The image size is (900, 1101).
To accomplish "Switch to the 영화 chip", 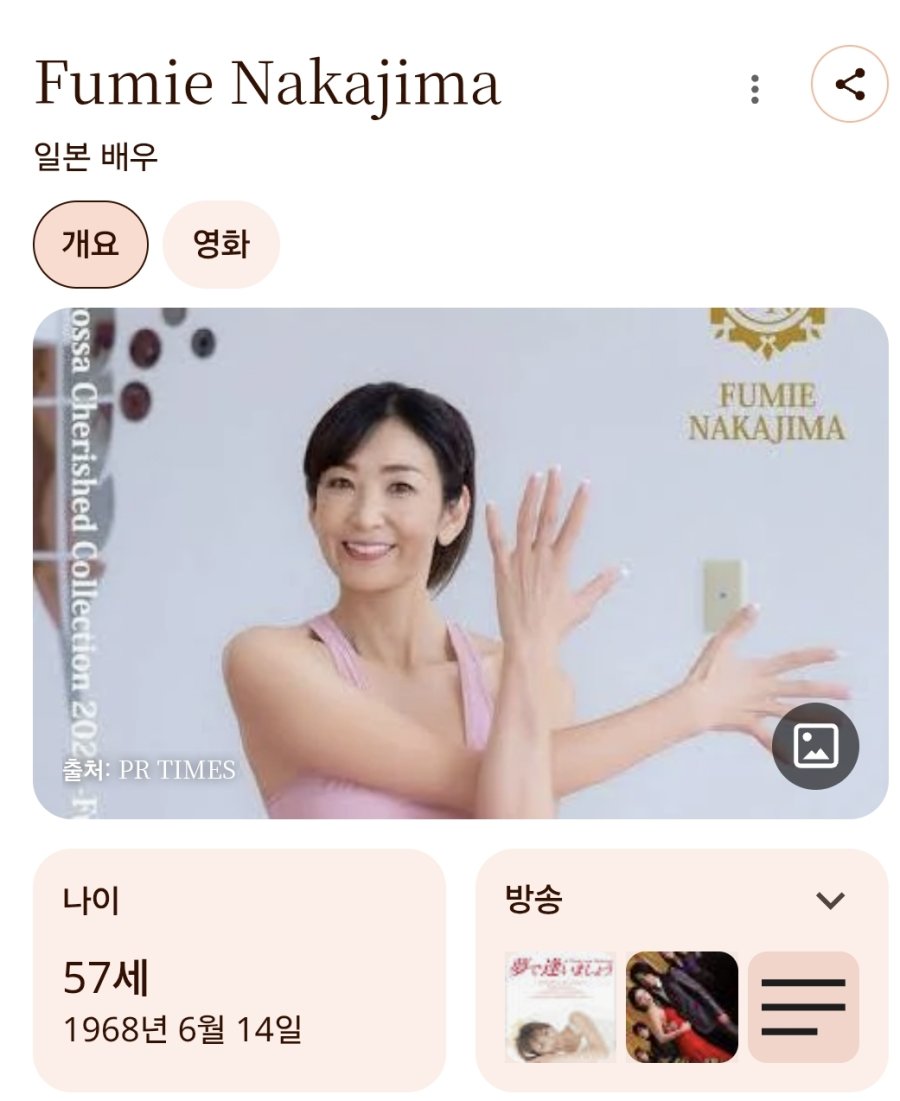I will [221, 244].
